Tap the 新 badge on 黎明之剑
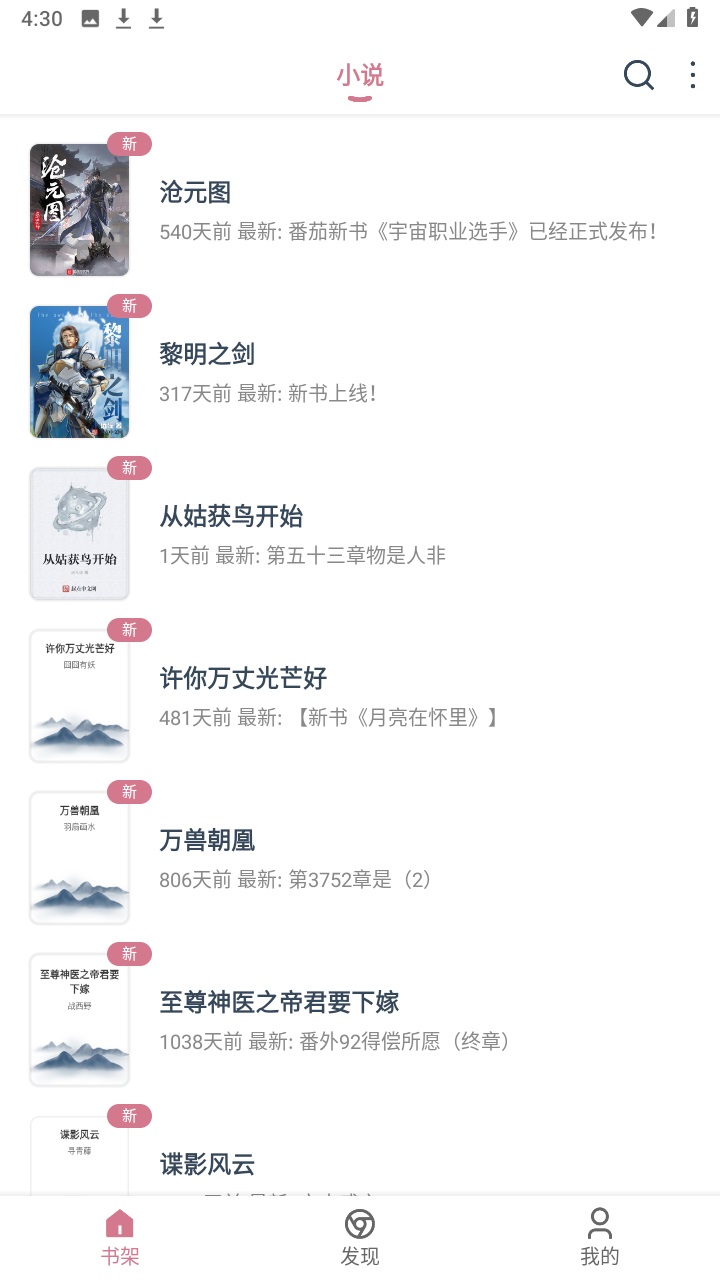Screen dimensions: 720x1280 129,306
